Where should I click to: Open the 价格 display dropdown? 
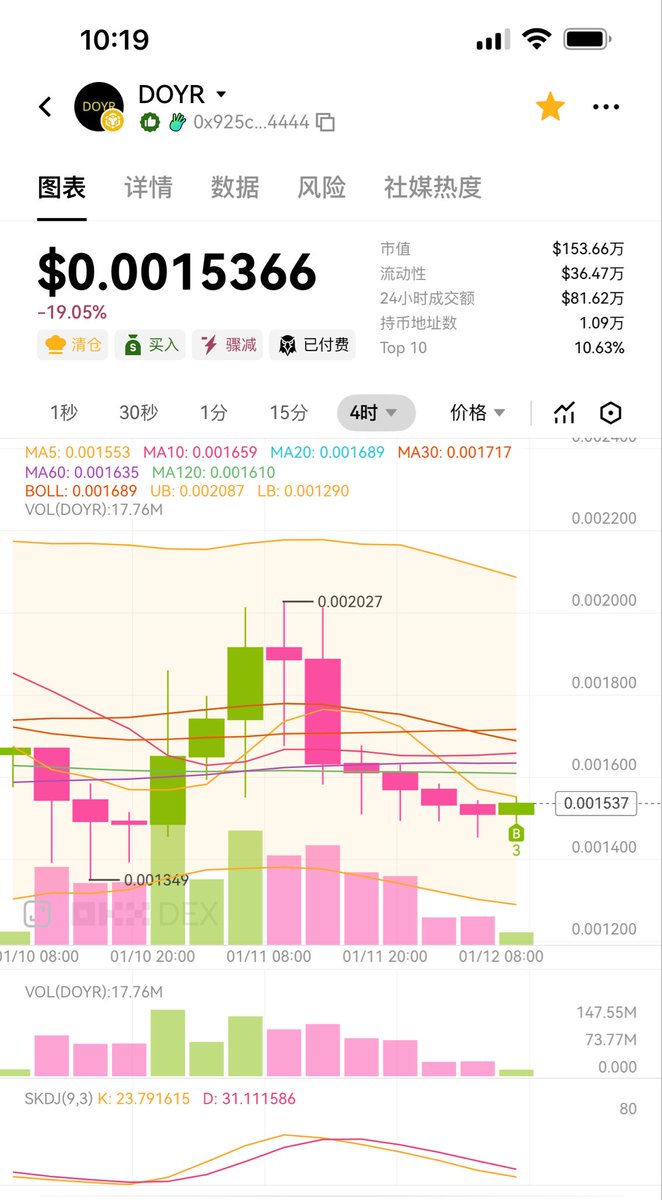click(478, 412)
